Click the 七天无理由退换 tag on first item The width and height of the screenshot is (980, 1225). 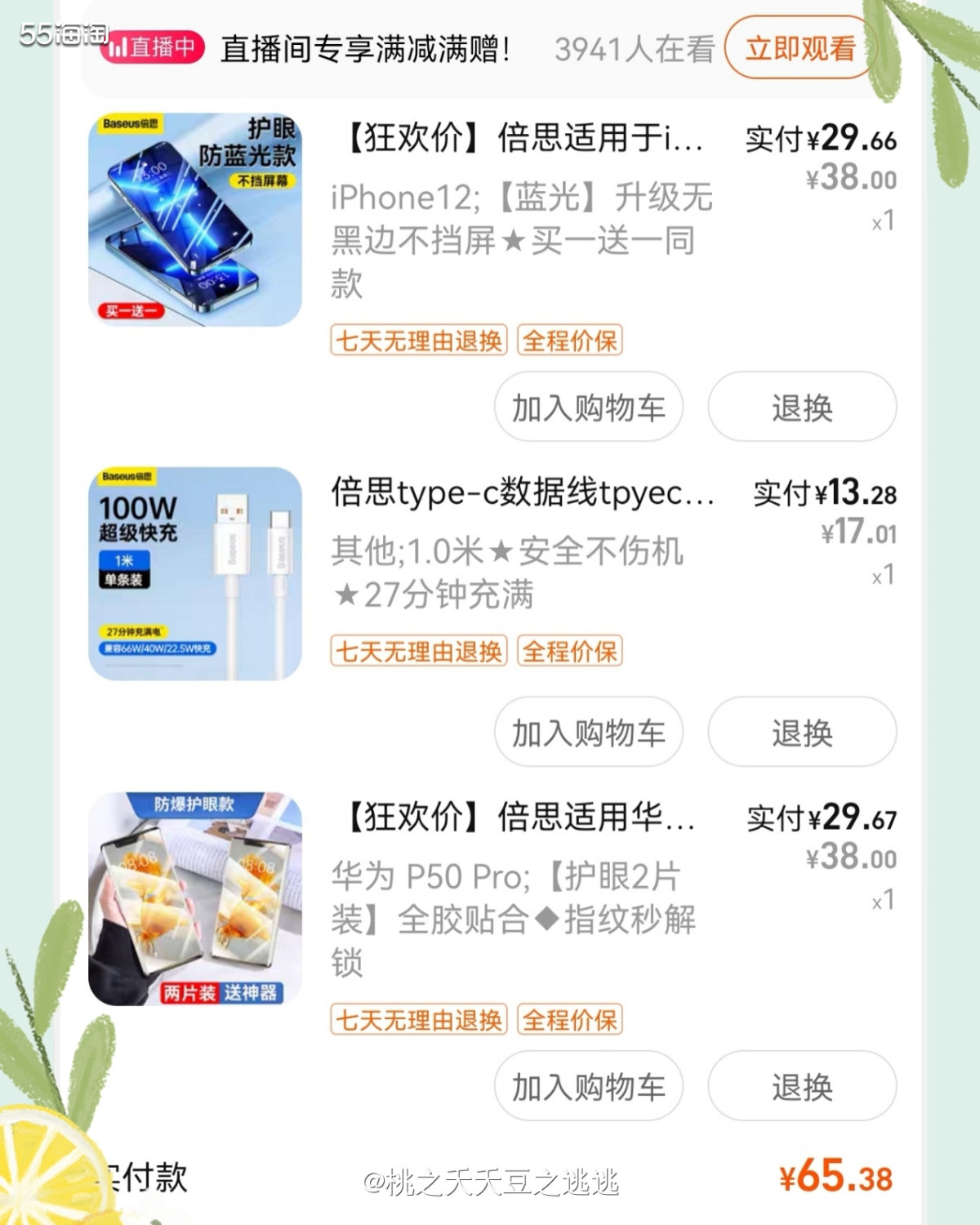point(418,341)
